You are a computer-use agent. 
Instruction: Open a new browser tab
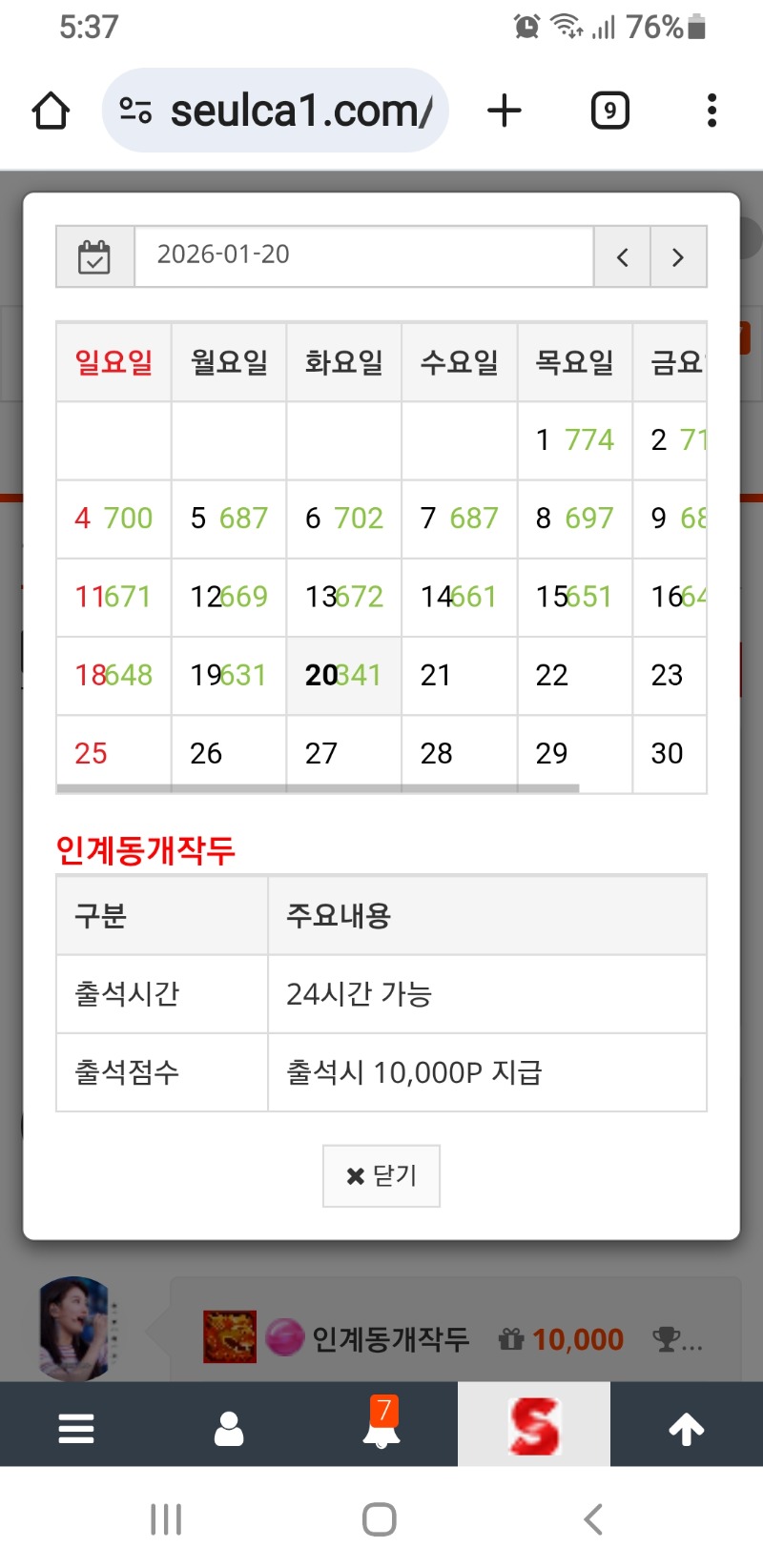(505, 111)
